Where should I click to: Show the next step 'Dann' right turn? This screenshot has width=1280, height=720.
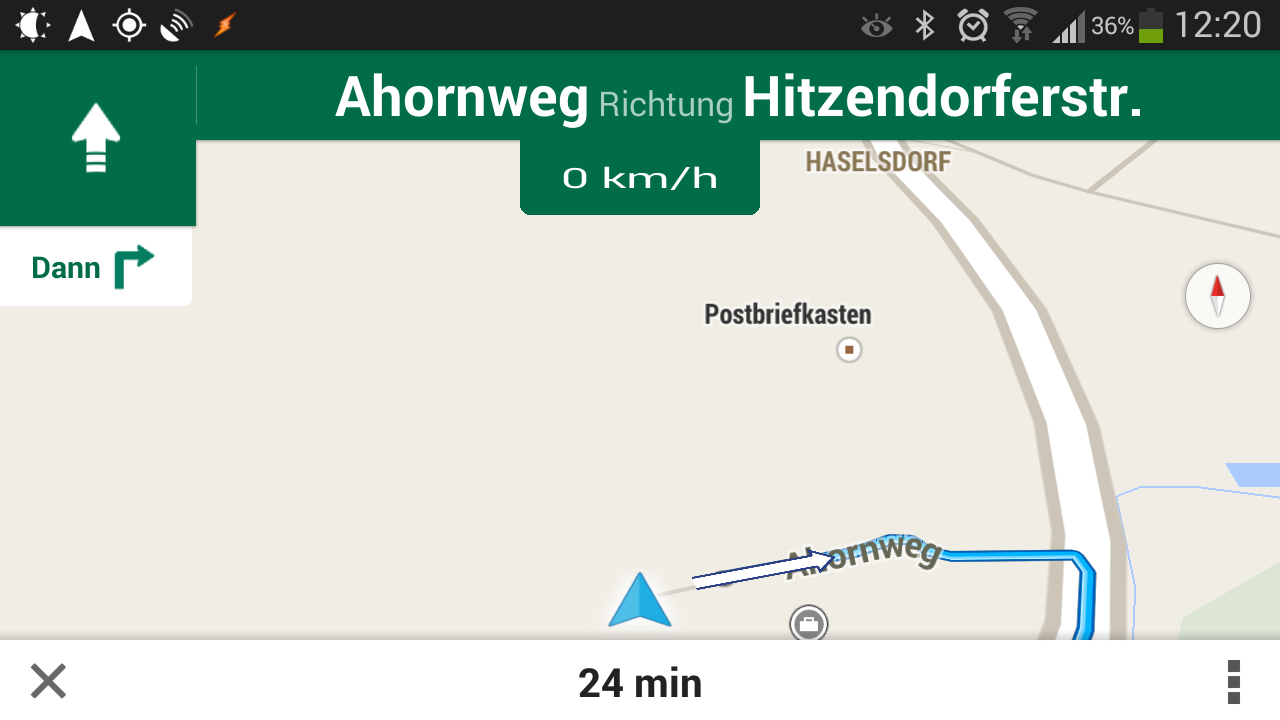pos(94,267)
